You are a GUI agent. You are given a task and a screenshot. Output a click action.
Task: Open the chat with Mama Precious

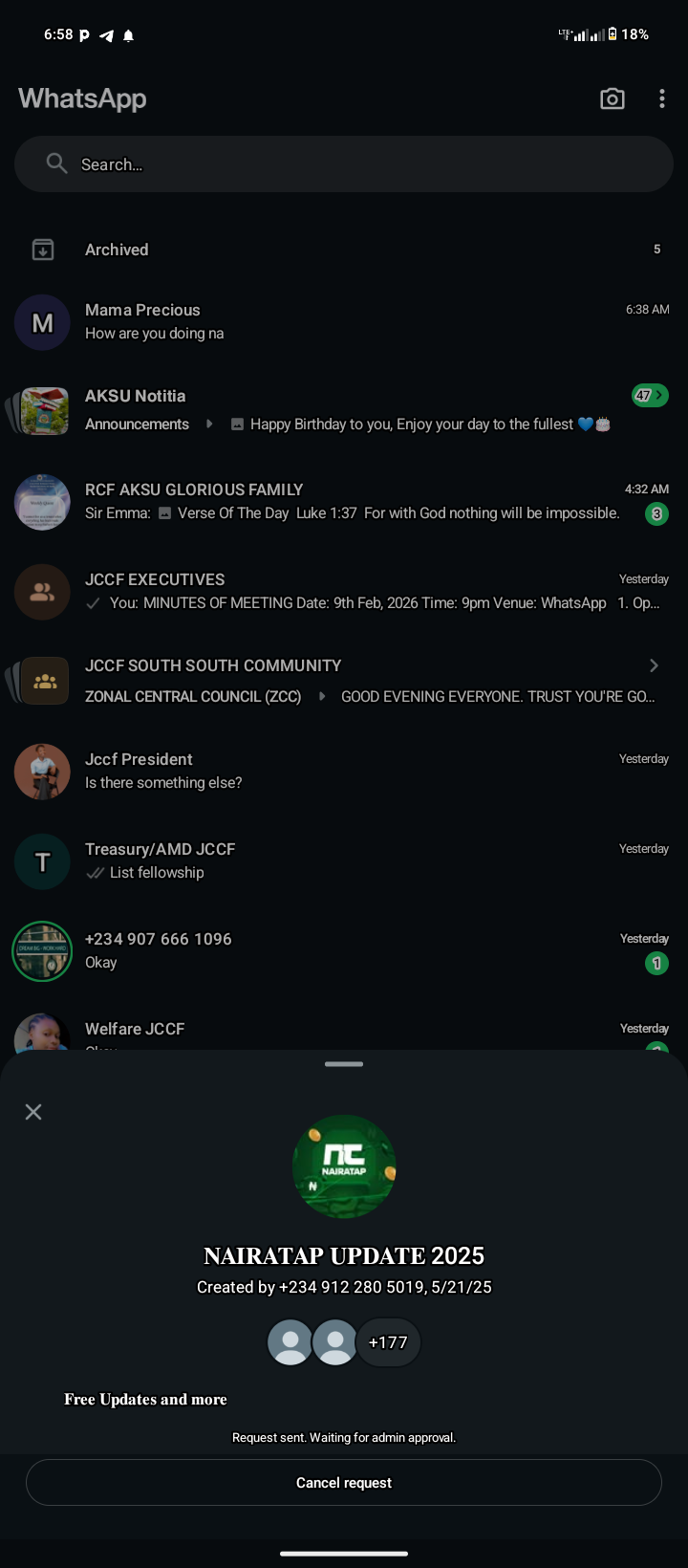click(344, 322)
